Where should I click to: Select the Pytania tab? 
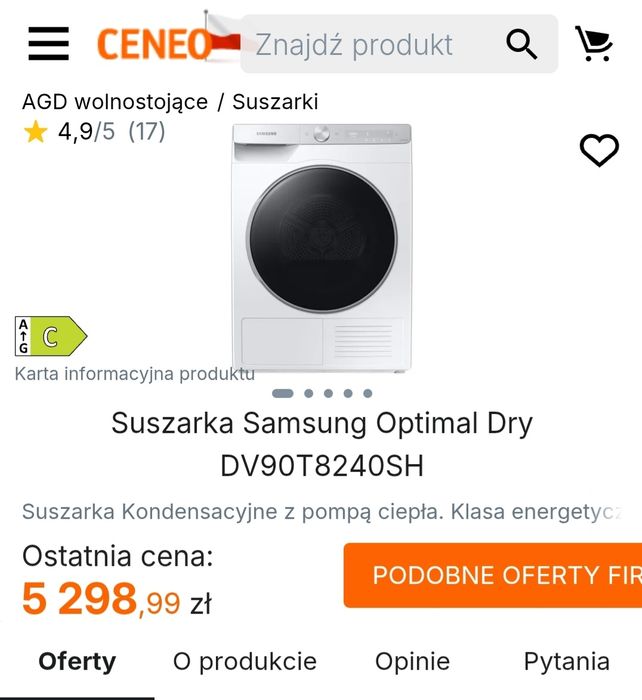[566, 661]
